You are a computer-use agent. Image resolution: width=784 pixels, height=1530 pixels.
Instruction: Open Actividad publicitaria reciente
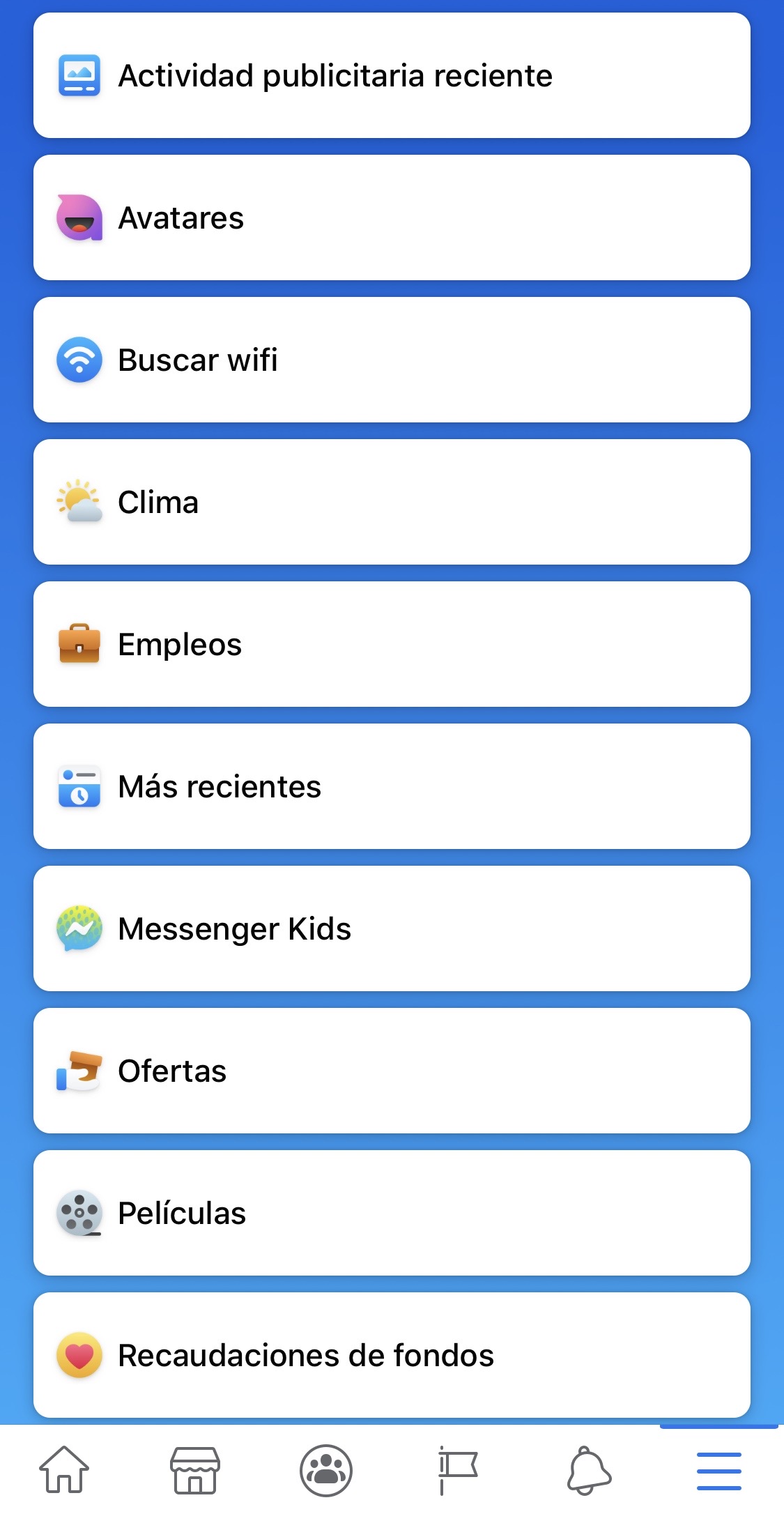(392, 75)
